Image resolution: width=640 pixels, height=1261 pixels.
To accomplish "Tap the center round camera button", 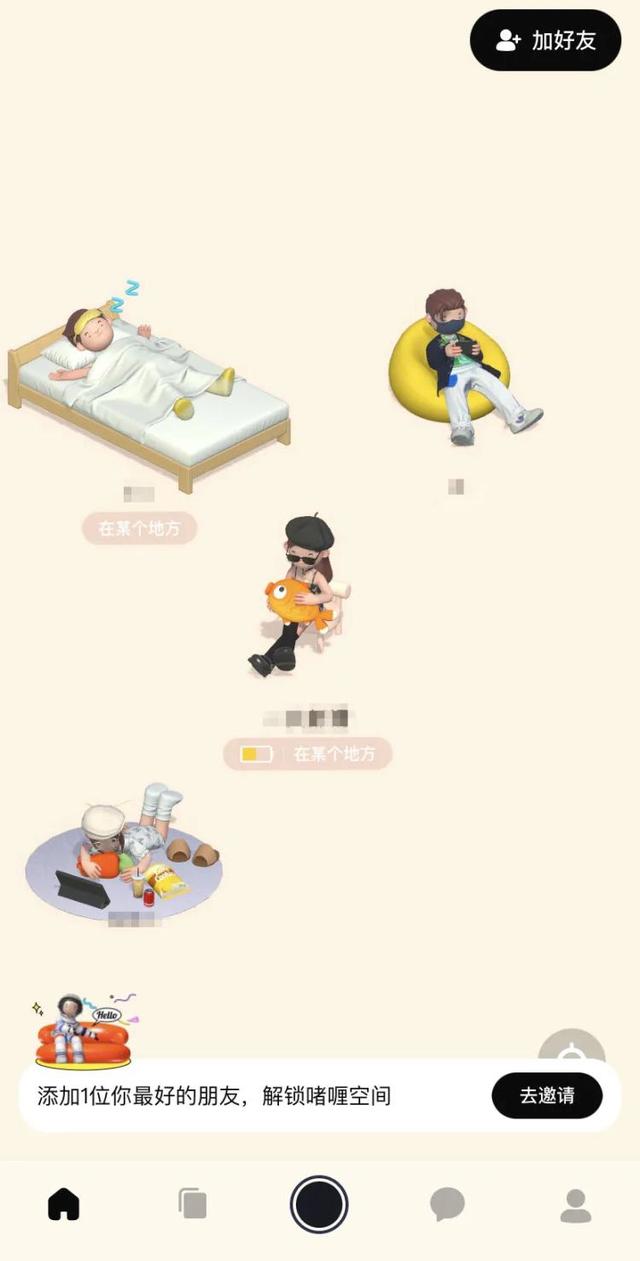I will tap(319, 1204).
